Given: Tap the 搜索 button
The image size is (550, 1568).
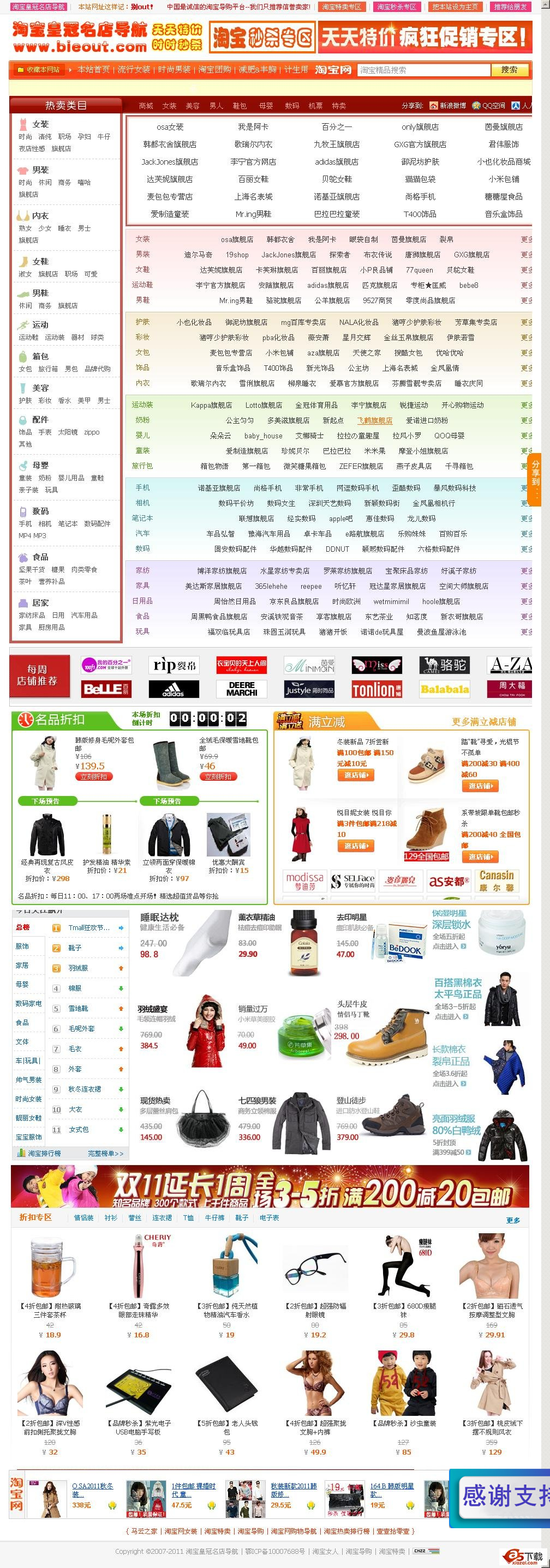Looking at the screenshot, I should tap(509, 70).
